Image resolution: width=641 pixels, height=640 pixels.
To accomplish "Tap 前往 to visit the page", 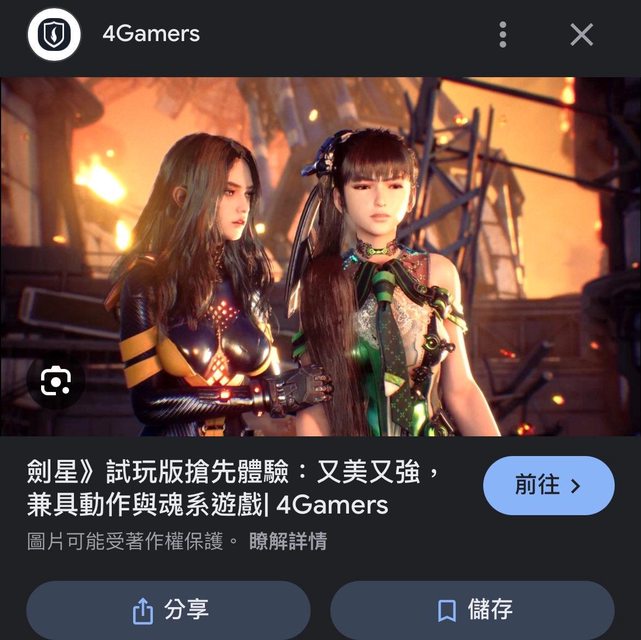I will (548, 486).
